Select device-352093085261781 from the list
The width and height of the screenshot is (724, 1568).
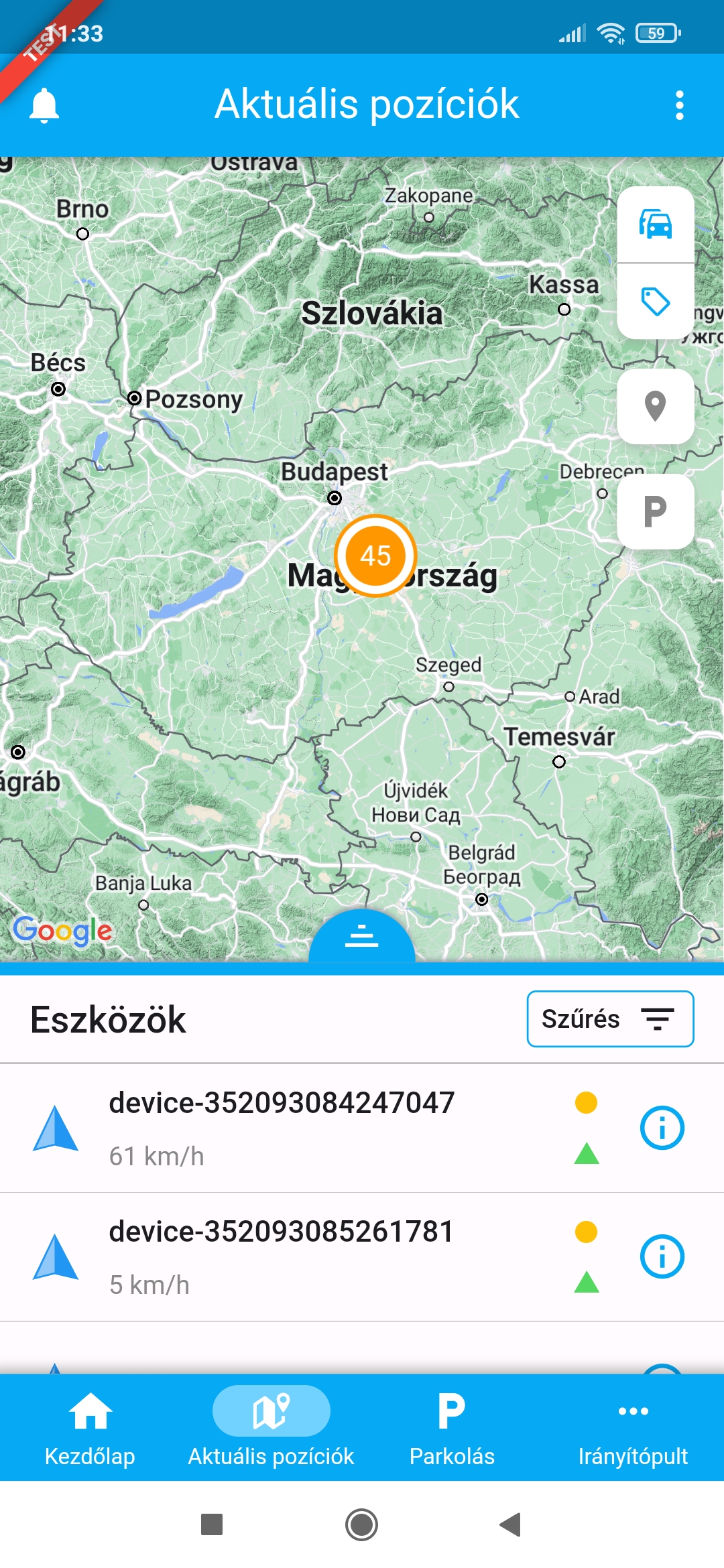tap(282, 1257)
